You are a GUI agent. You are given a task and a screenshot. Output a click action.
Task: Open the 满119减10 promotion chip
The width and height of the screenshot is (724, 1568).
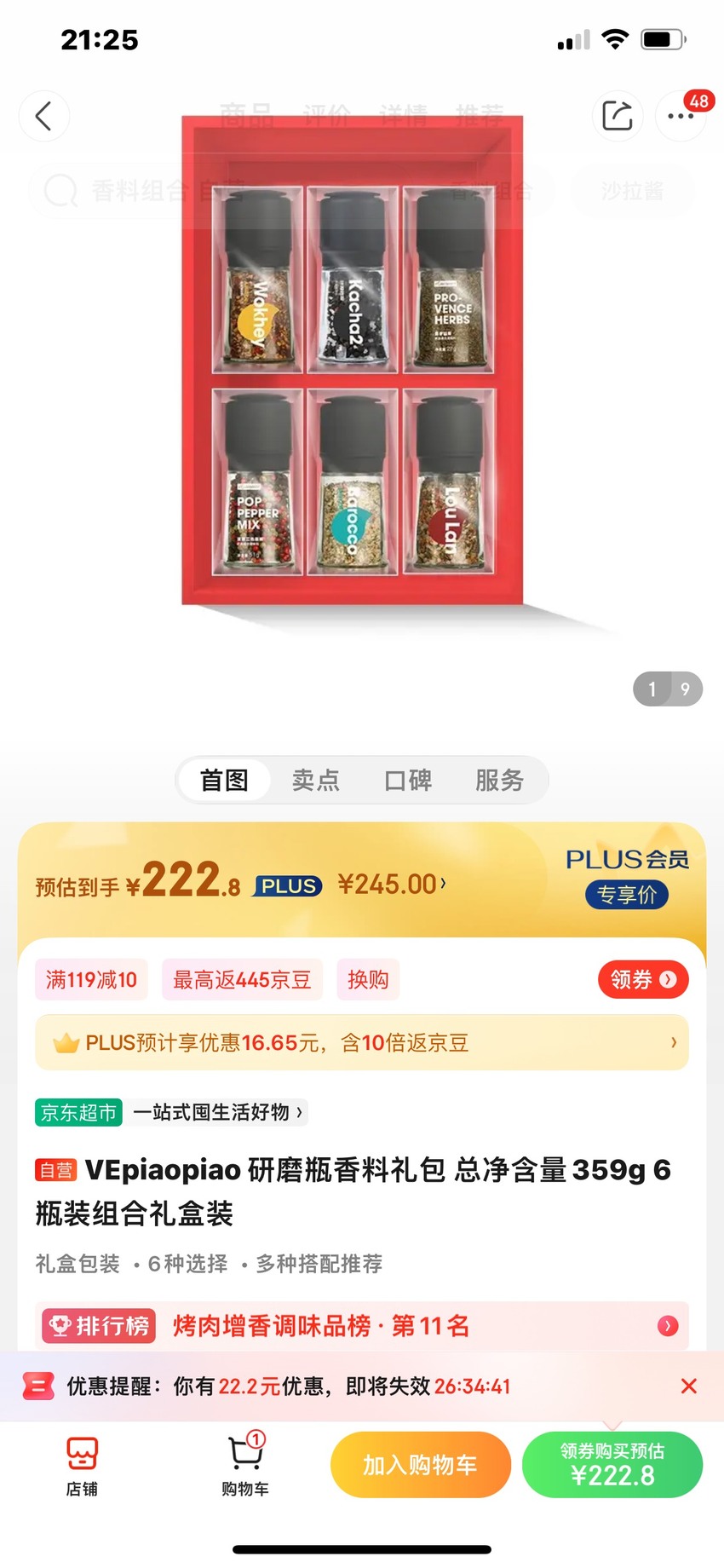tap(91, 979)
